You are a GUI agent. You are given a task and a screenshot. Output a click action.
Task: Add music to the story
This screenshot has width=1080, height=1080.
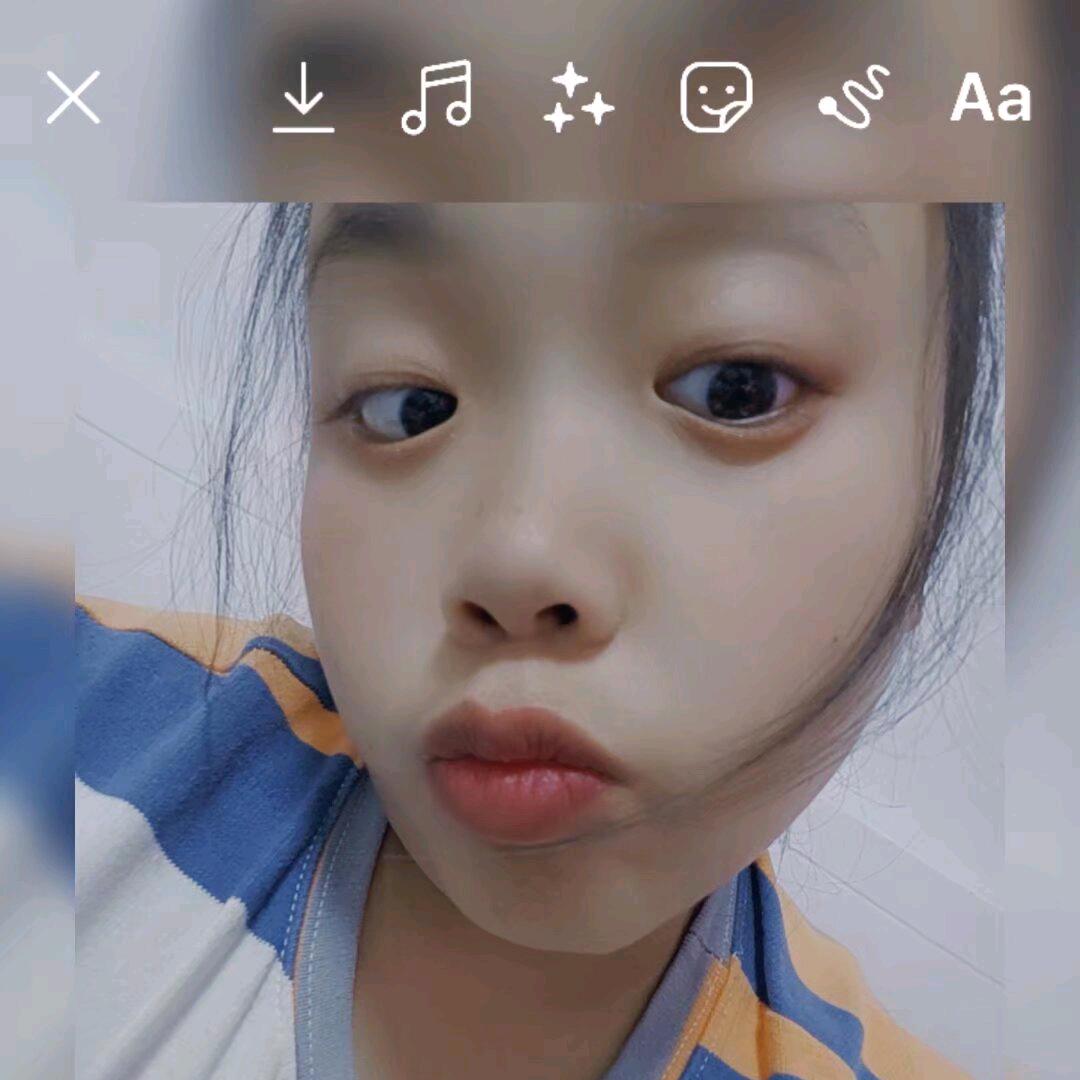pyautogui.click(x=437, y=98)
